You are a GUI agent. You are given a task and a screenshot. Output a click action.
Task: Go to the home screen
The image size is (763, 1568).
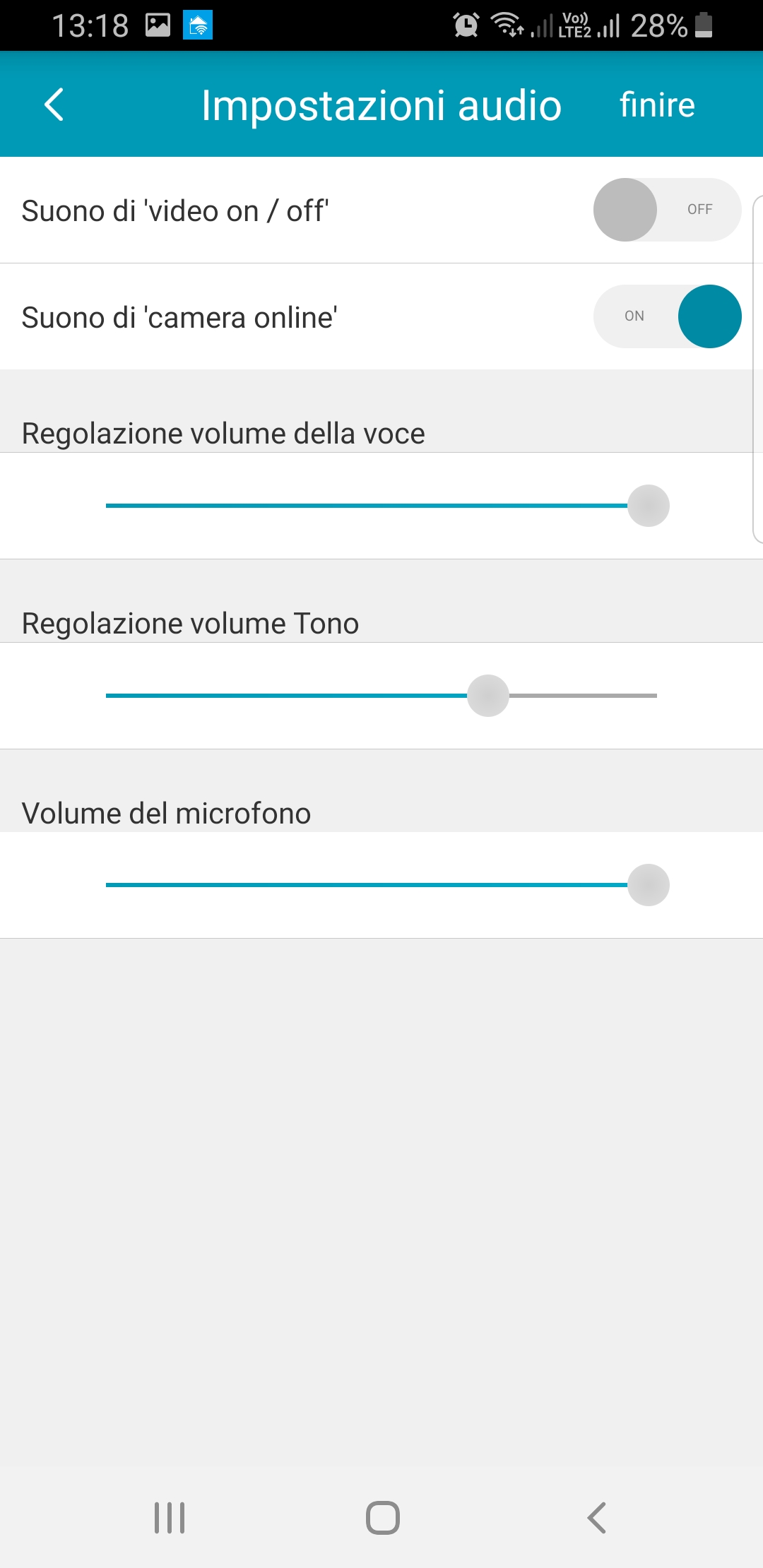pyautogui.click(x=383, y=1517)
